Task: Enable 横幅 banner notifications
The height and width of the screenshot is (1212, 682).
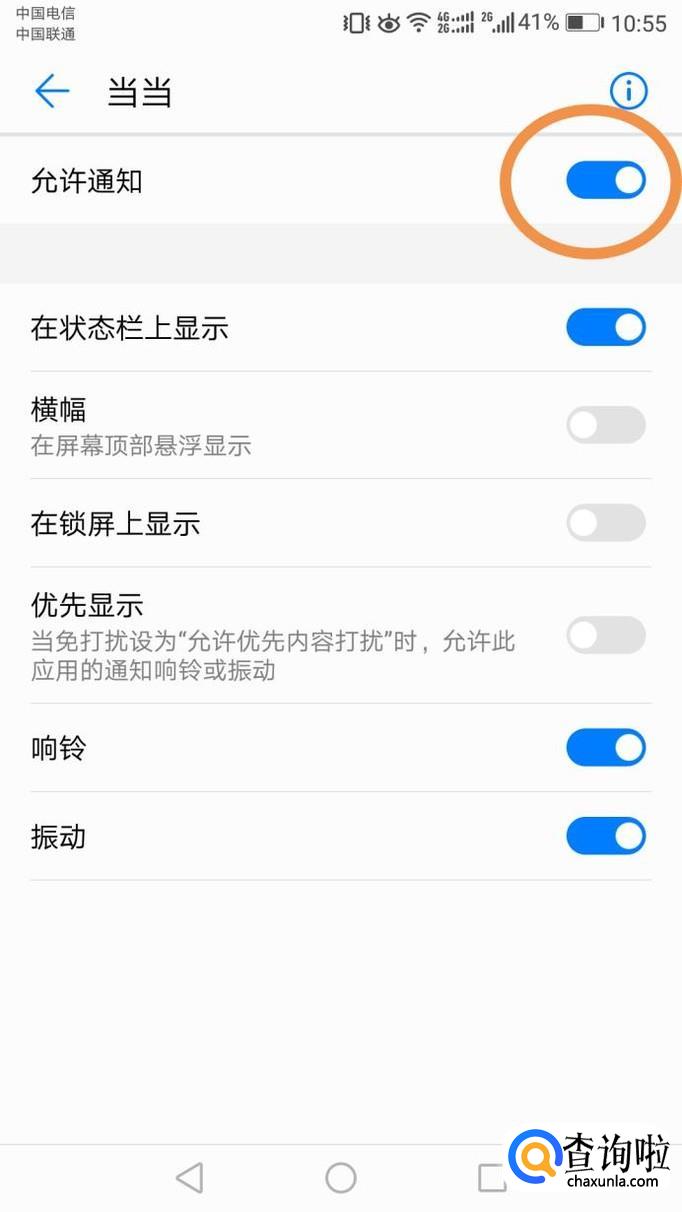Action: click(606, 425)
